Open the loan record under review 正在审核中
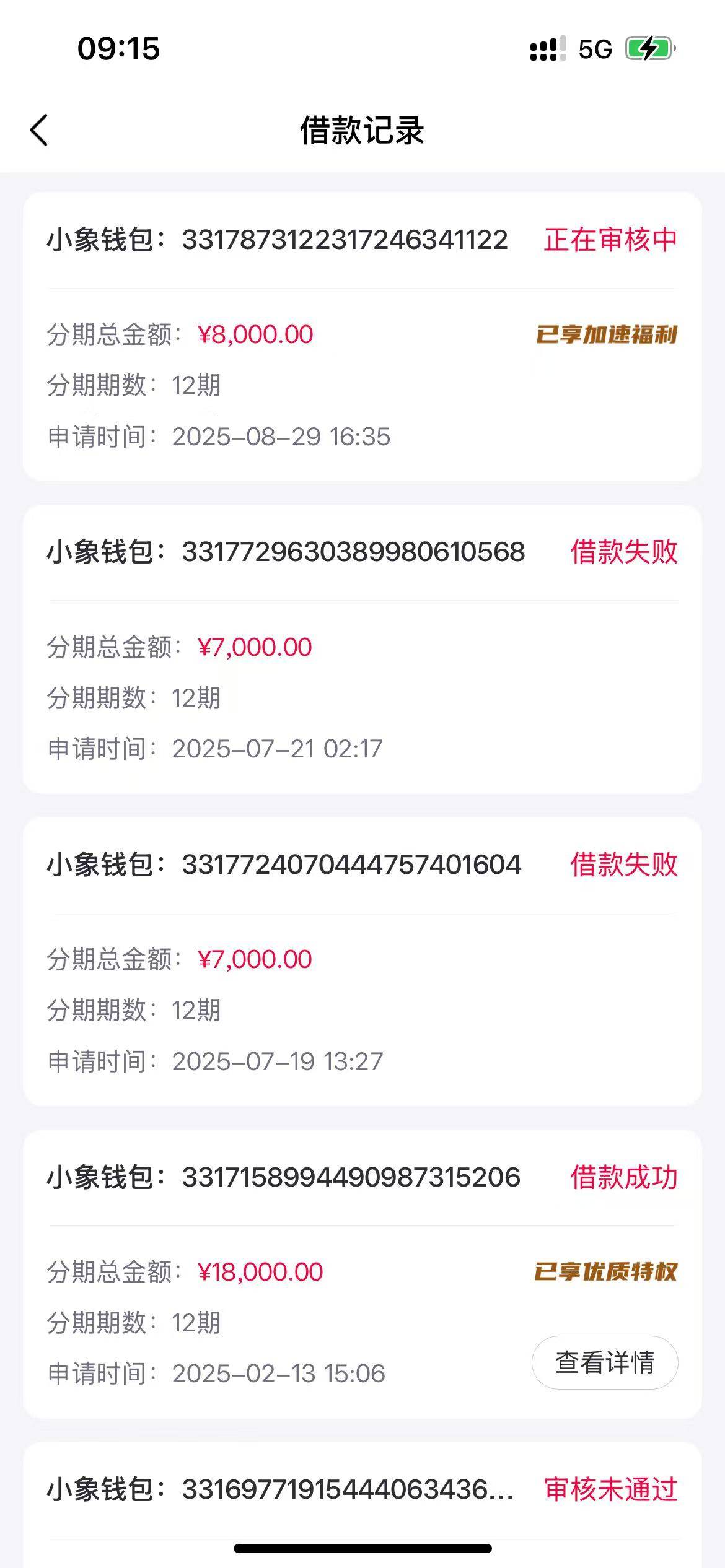Image resolution: width=725 pixels, height=1568 pixels. (x=362, y=336)
